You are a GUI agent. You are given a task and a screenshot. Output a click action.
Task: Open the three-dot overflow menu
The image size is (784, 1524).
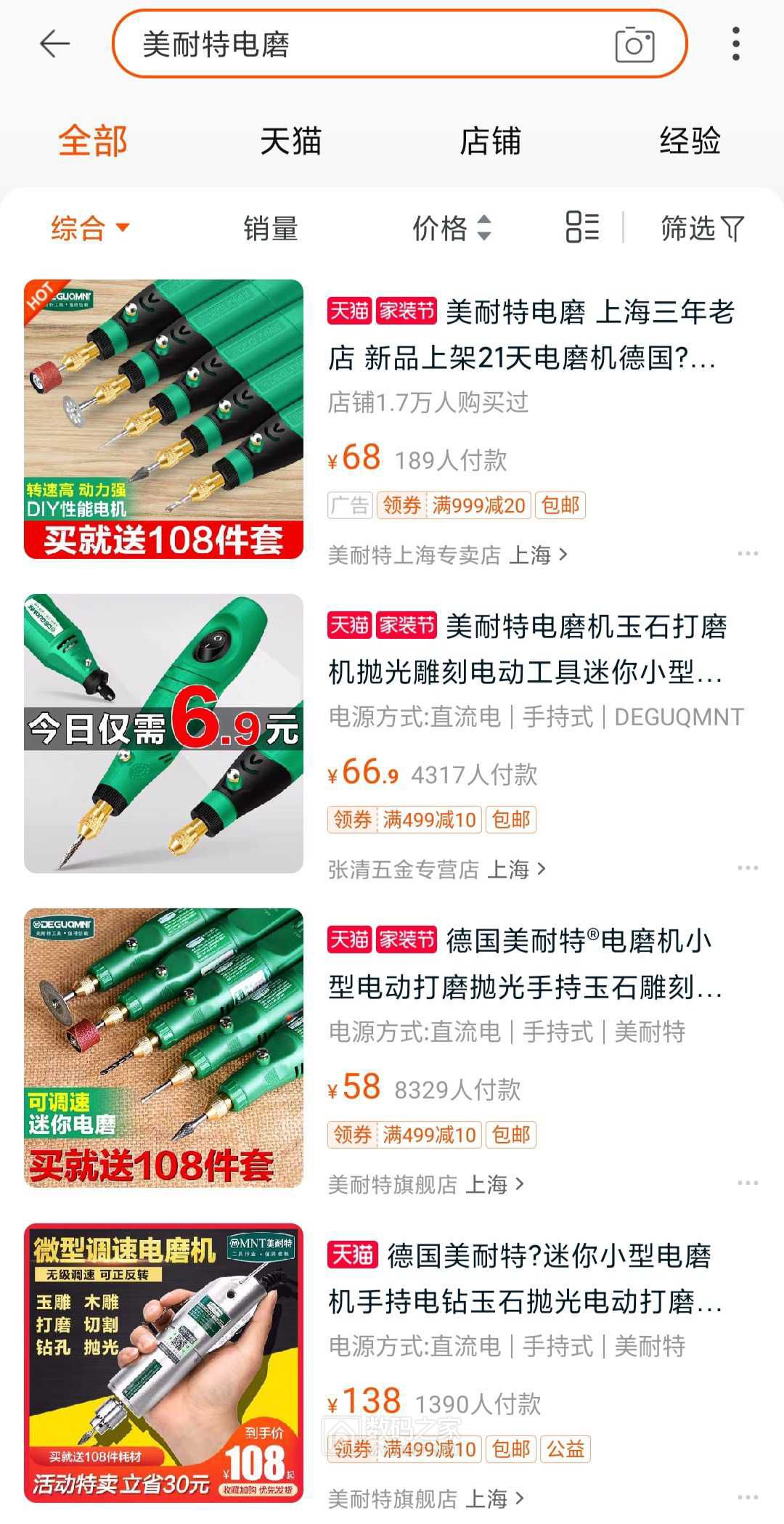point(736,44)
